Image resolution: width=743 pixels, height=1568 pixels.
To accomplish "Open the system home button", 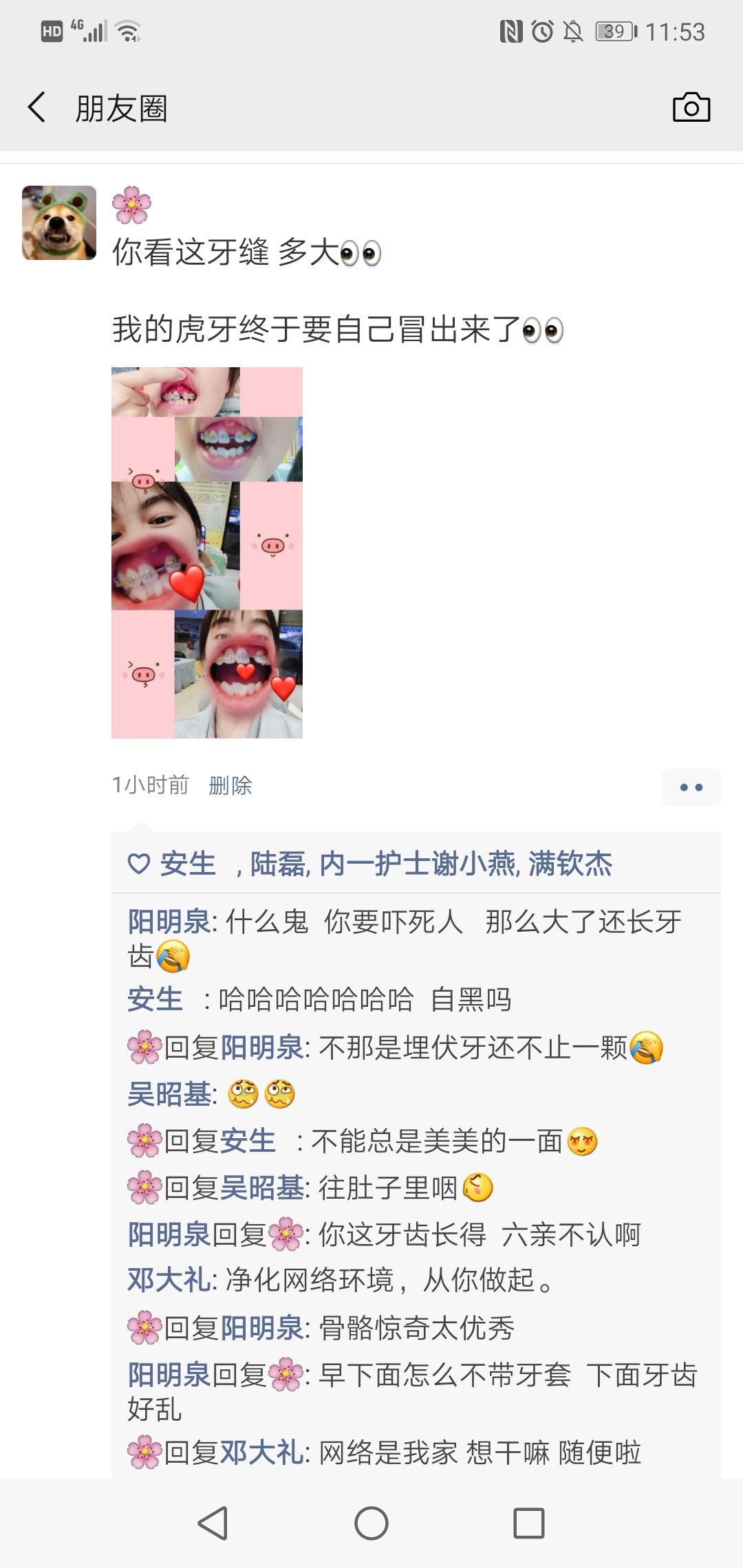I will [x=371, y=1523].
